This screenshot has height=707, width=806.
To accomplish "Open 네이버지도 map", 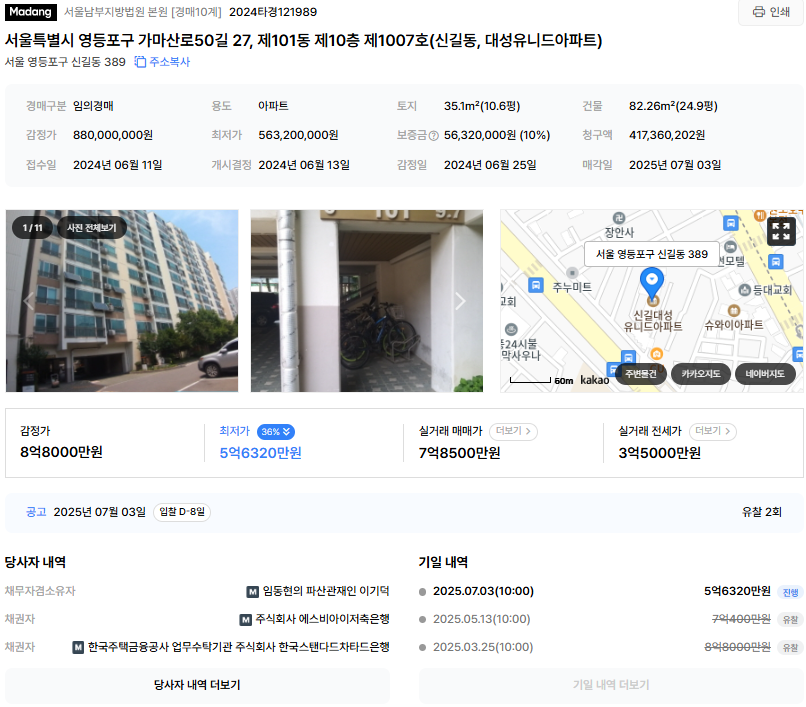I will 766,374.
